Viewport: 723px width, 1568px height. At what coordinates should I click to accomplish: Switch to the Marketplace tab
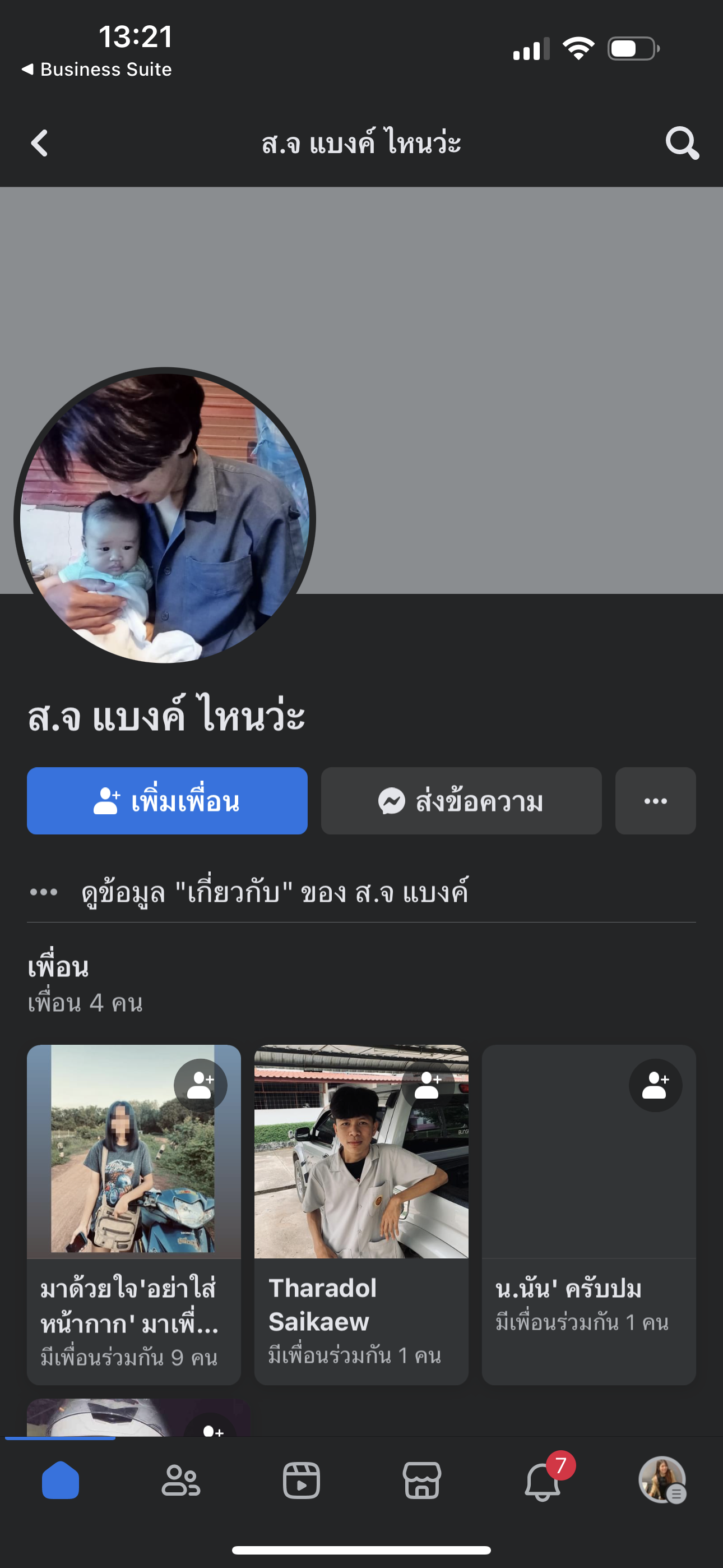click(421, 1481)
